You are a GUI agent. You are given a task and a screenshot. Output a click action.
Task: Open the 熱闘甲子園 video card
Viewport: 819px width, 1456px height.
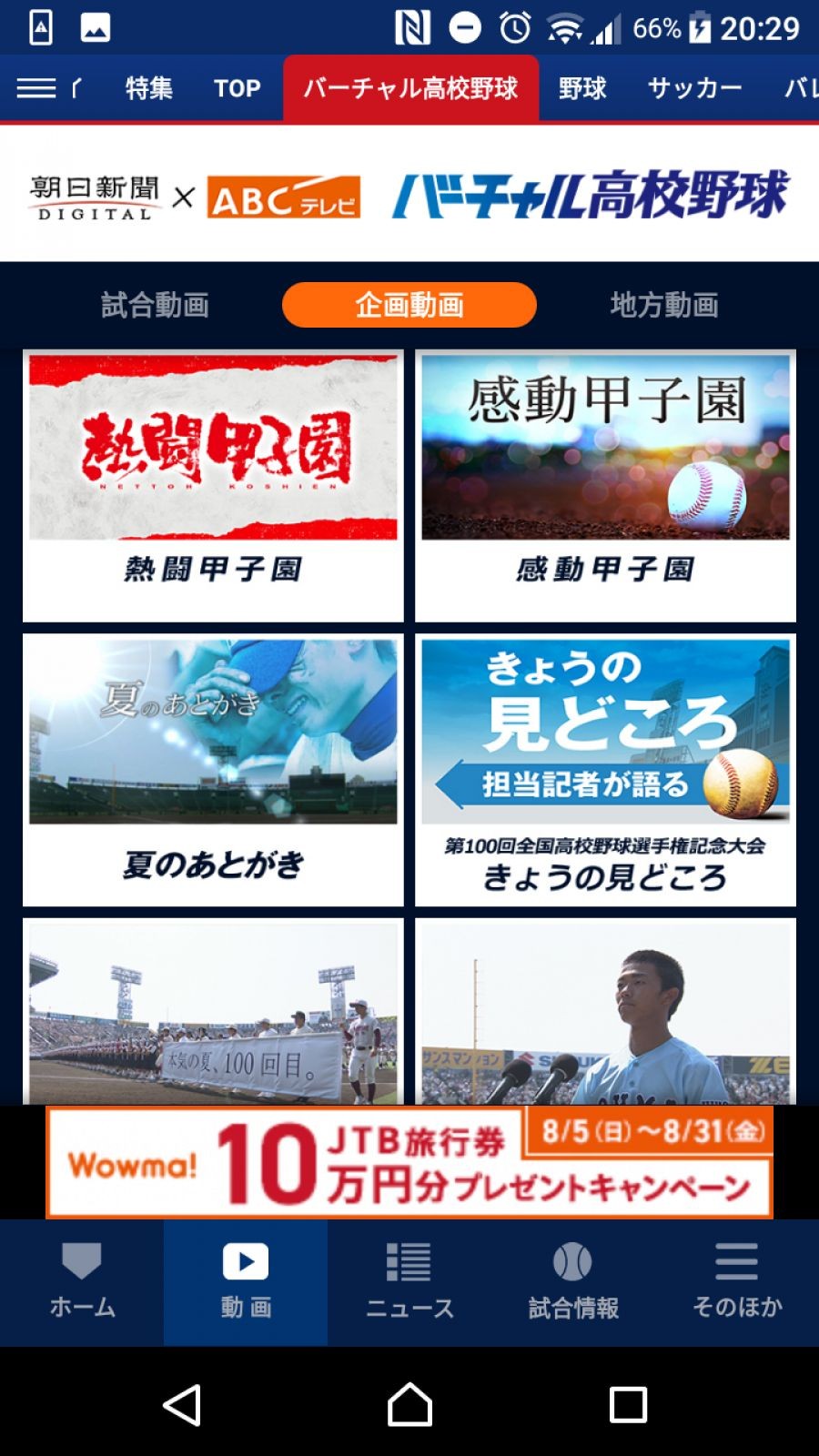[213, 486]
